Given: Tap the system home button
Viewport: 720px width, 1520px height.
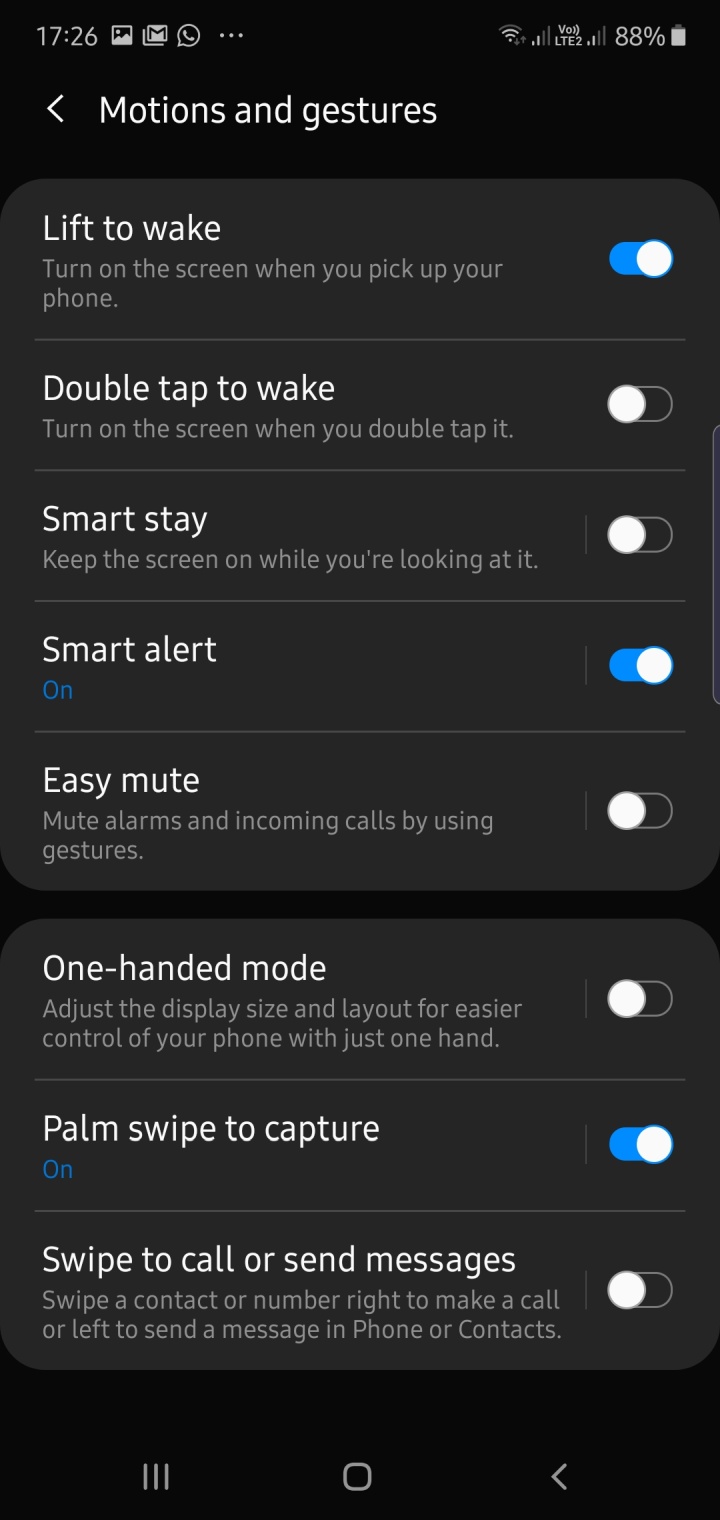Looking at the screenshot, I should 357,1476.
